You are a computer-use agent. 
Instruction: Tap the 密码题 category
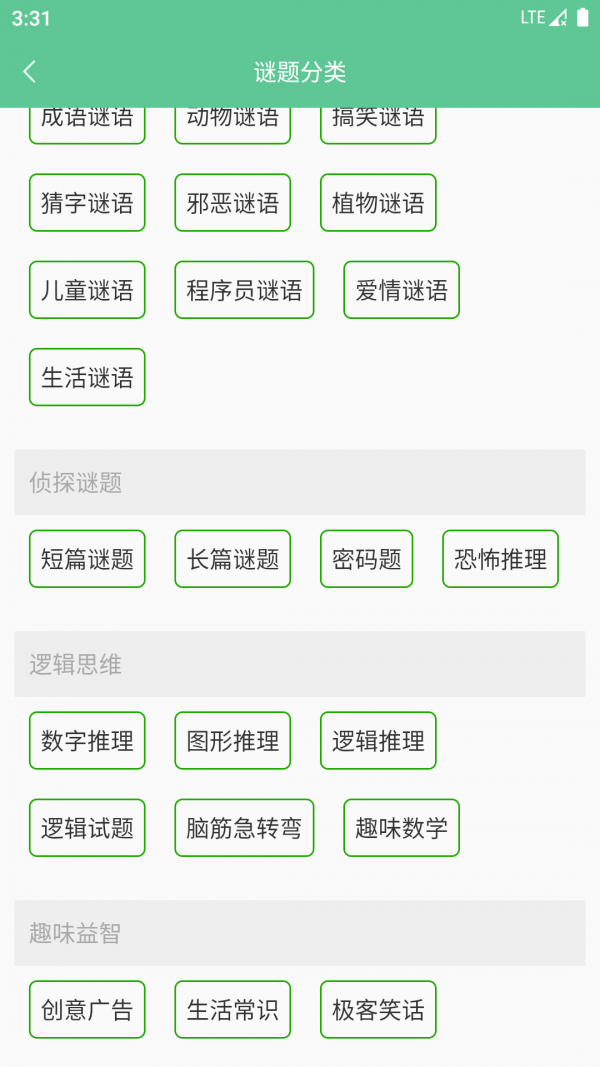[366, 559]
